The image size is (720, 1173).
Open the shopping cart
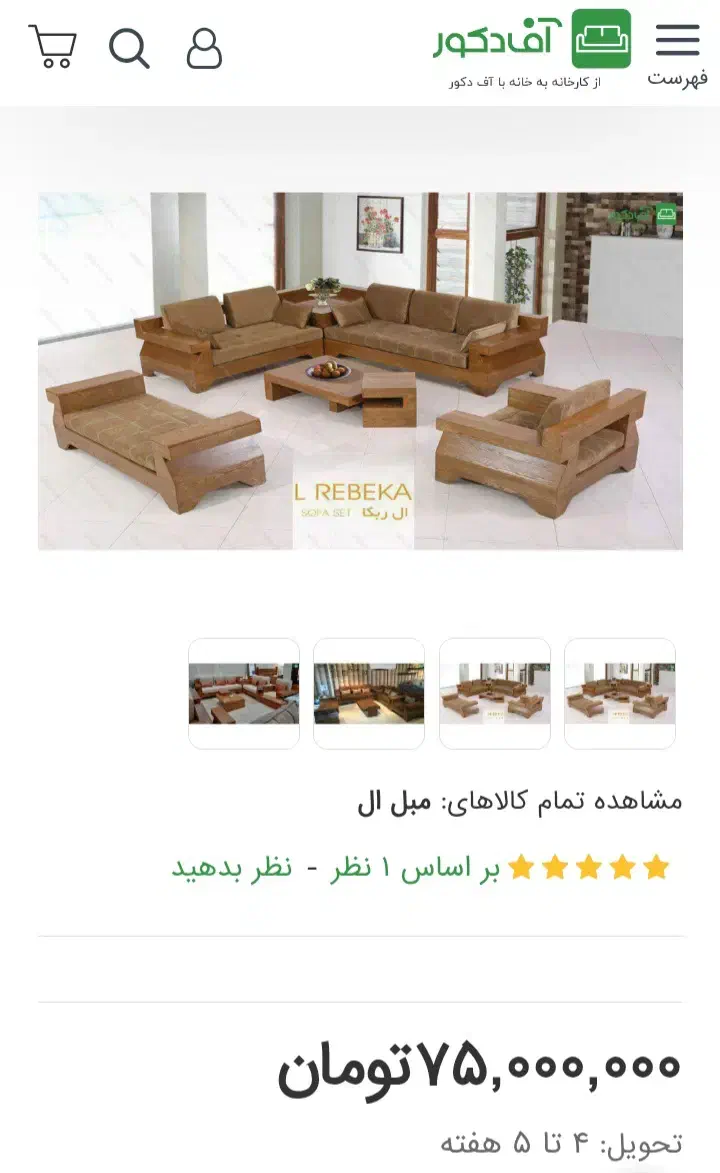click(53, 47)
